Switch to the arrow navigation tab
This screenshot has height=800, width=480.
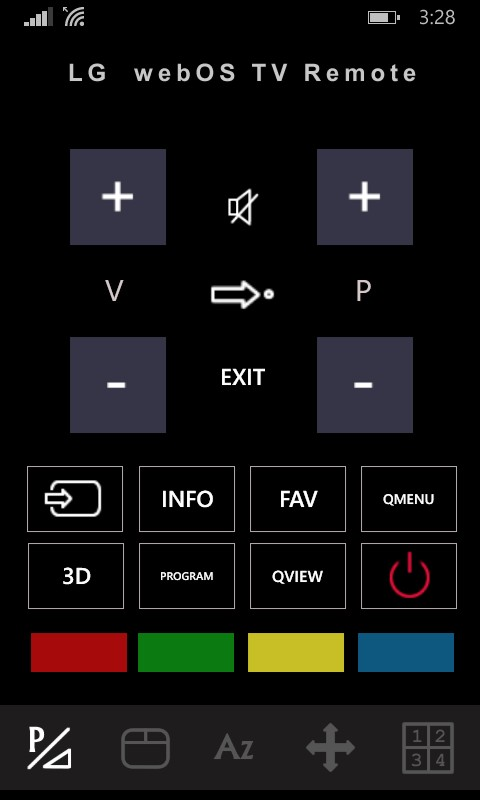coord(331,748)
